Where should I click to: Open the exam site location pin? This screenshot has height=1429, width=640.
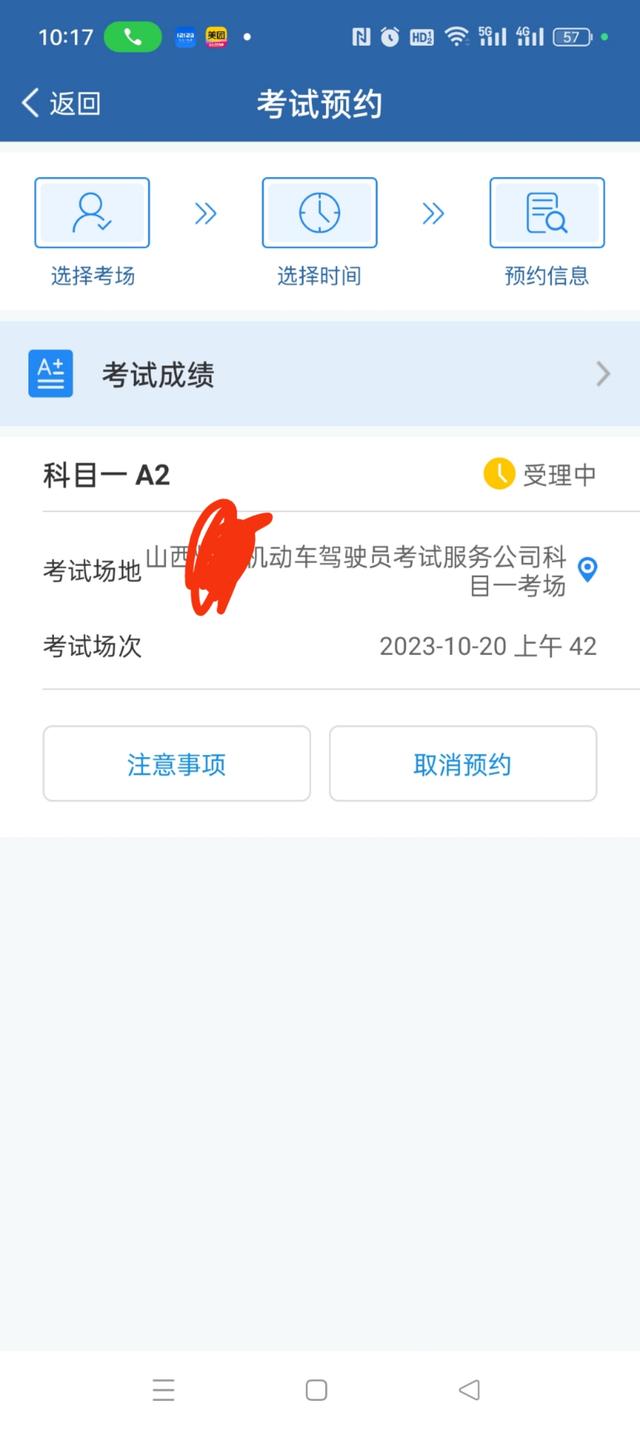(x=588, y=570)
